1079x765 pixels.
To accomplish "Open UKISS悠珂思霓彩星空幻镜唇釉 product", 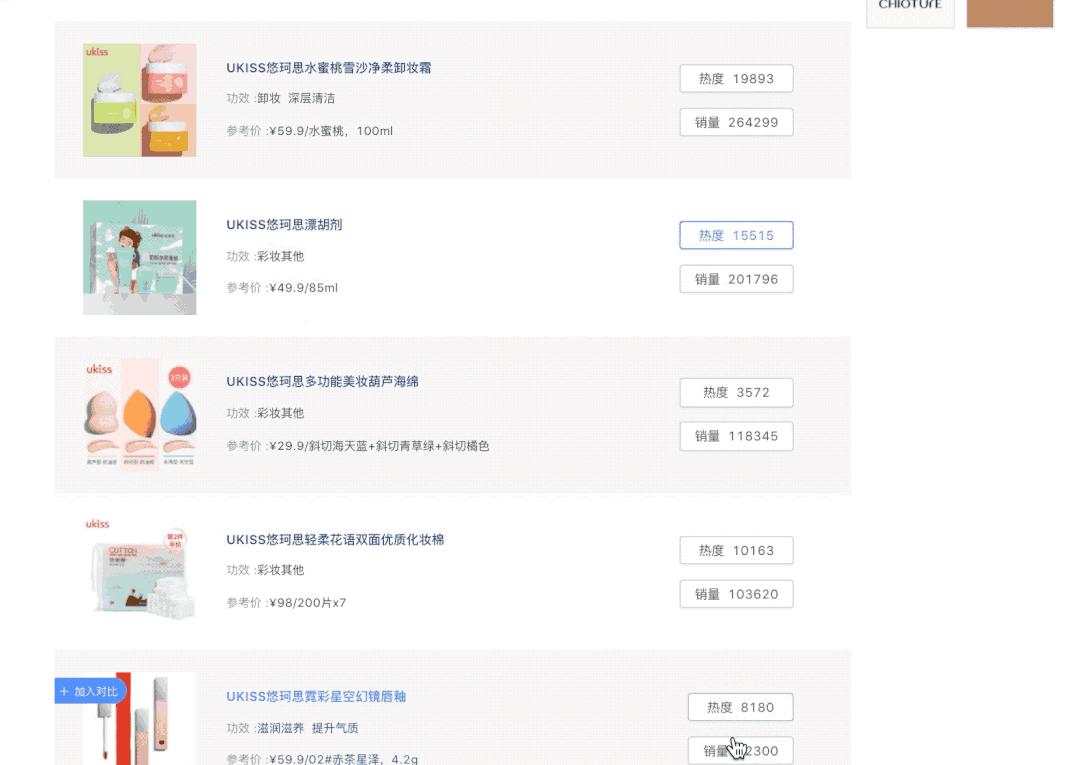I will pos(316,697).
